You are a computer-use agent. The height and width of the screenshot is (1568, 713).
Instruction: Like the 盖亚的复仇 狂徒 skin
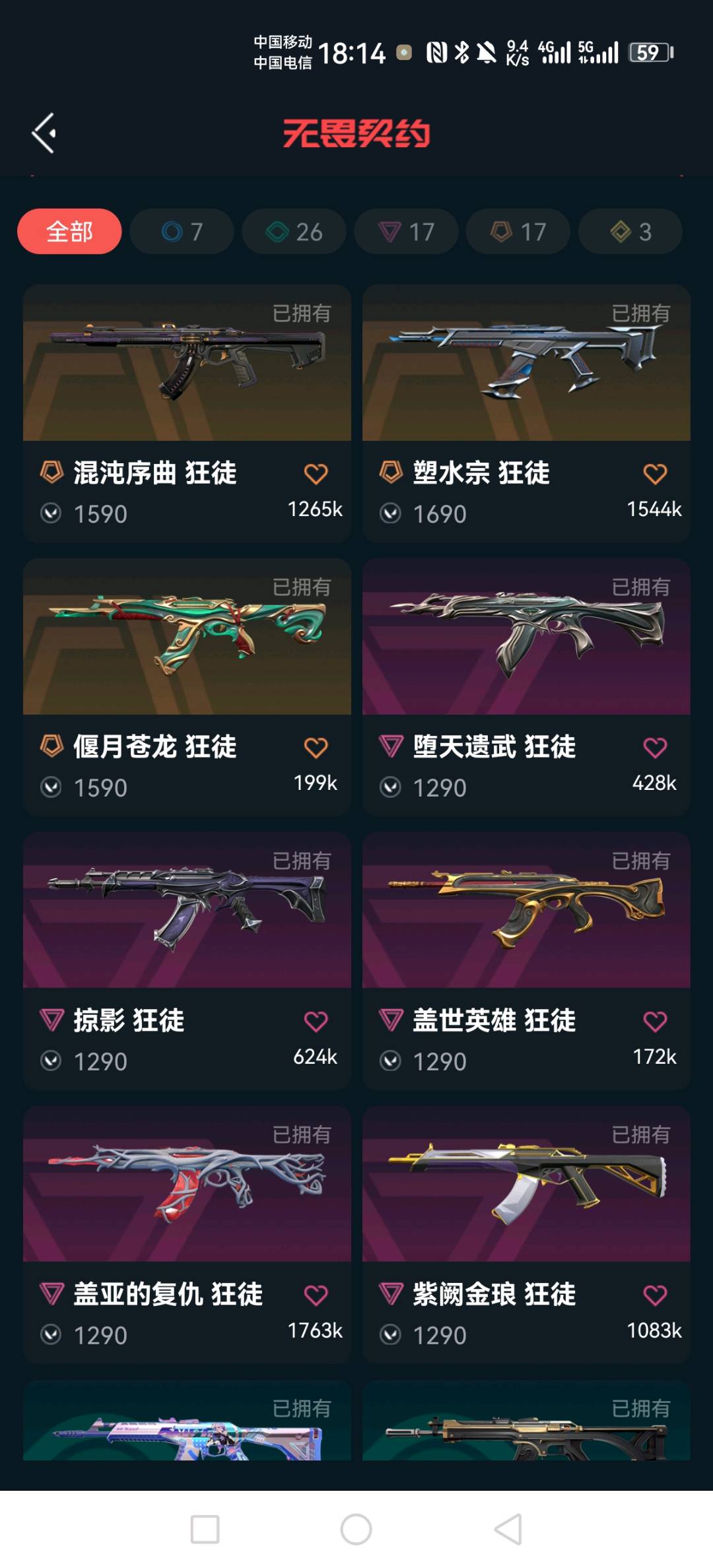point(316,1295)
